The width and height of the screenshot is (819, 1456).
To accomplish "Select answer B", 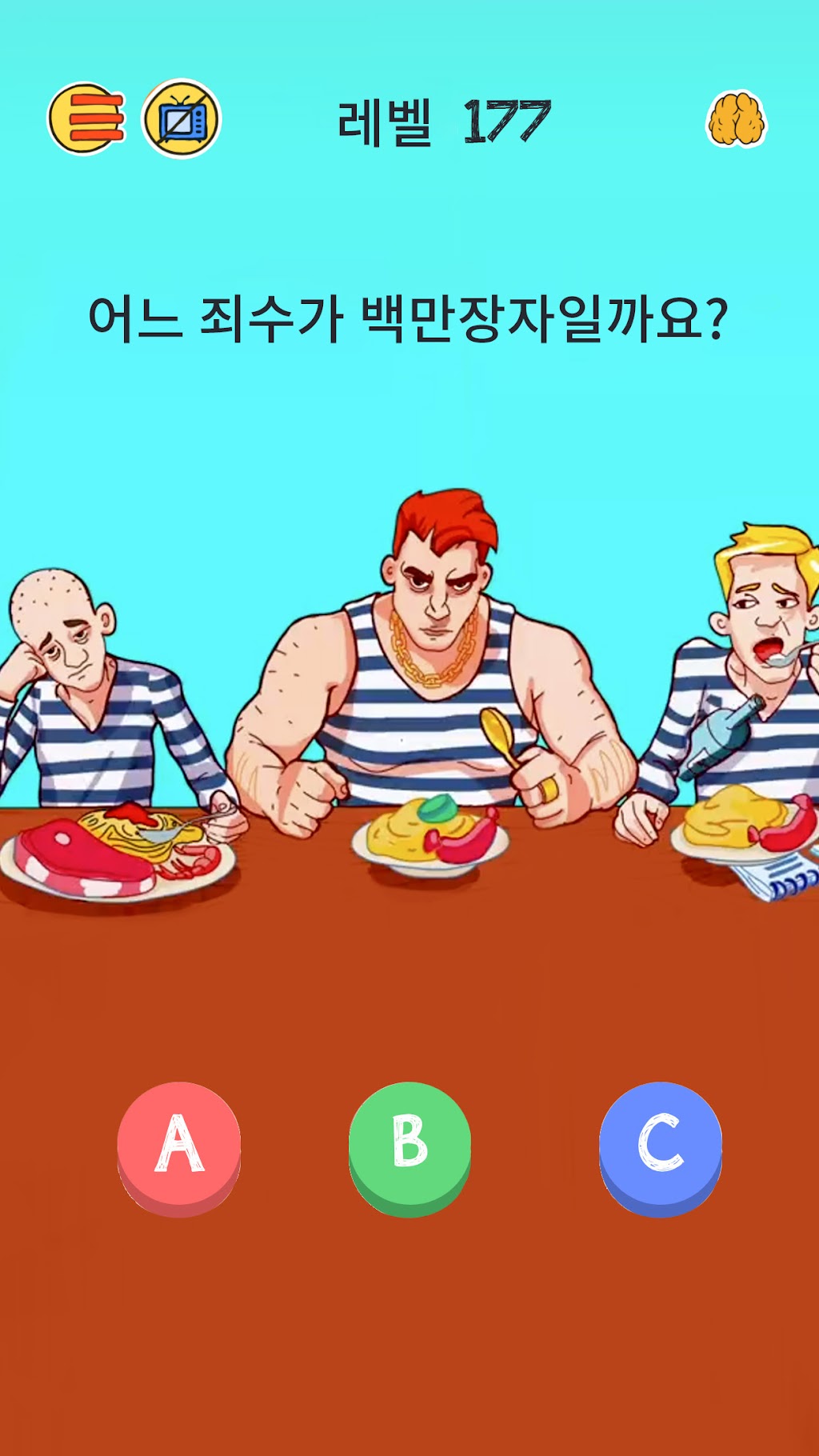I will point(409,1149).
